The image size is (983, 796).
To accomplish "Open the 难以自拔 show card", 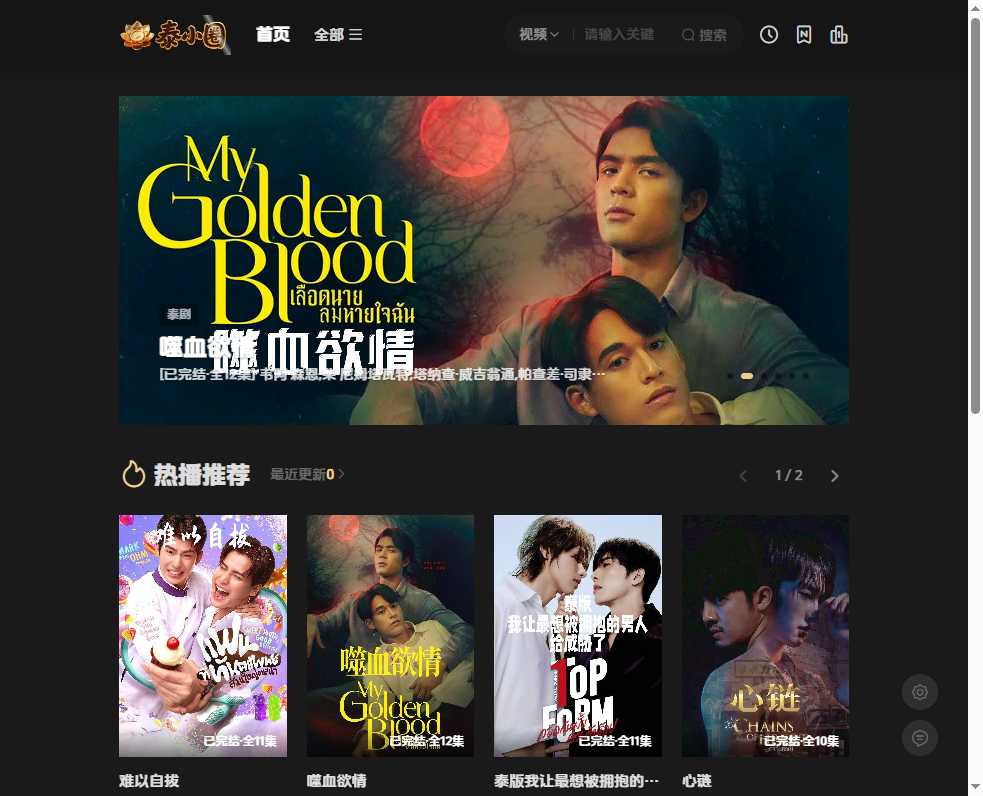I will coord(203,635).
